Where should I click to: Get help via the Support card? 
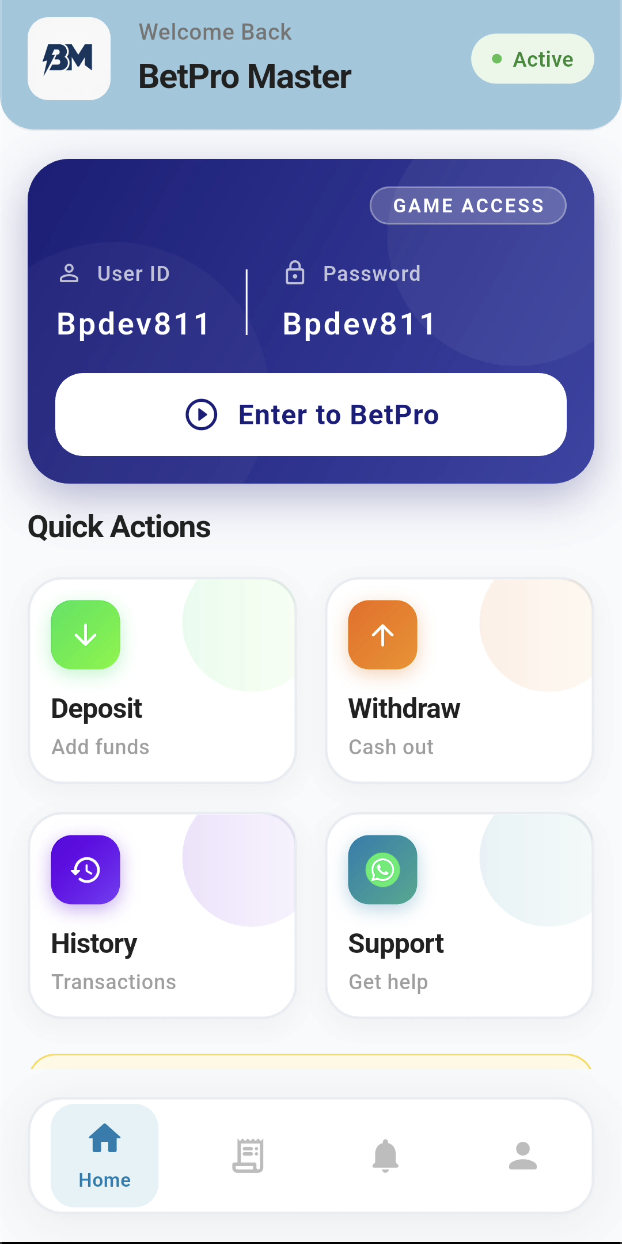click(x=459, y=915)
